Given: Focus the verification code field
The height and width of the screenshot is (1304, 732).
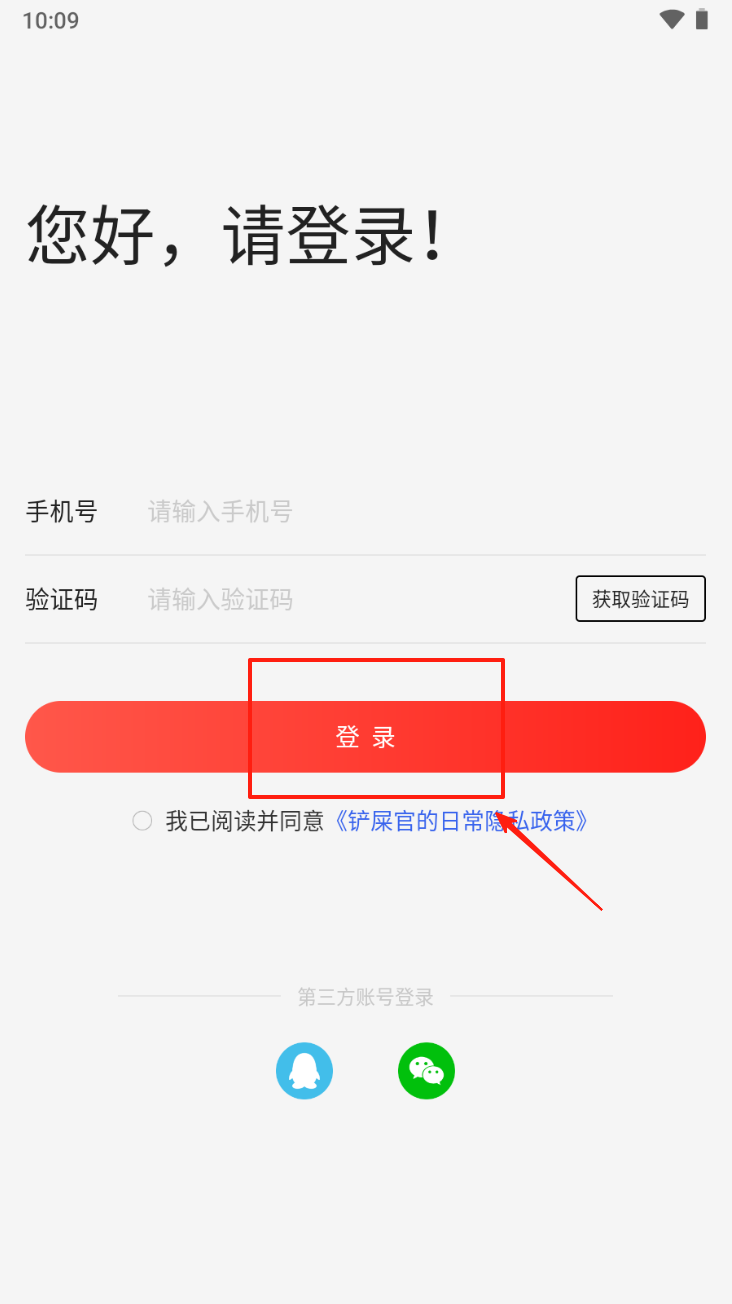Looking at the screenshot, I should pos(350,599).
